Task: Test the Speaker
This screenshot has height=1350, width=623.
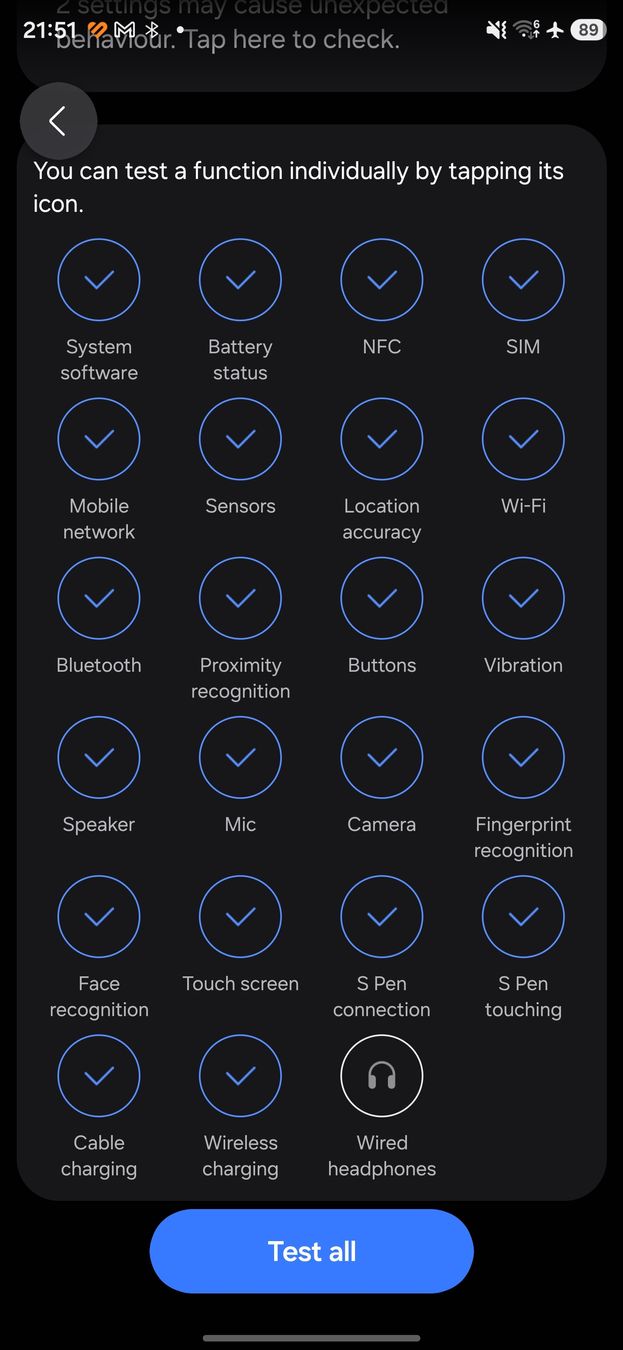Action: 99,757
